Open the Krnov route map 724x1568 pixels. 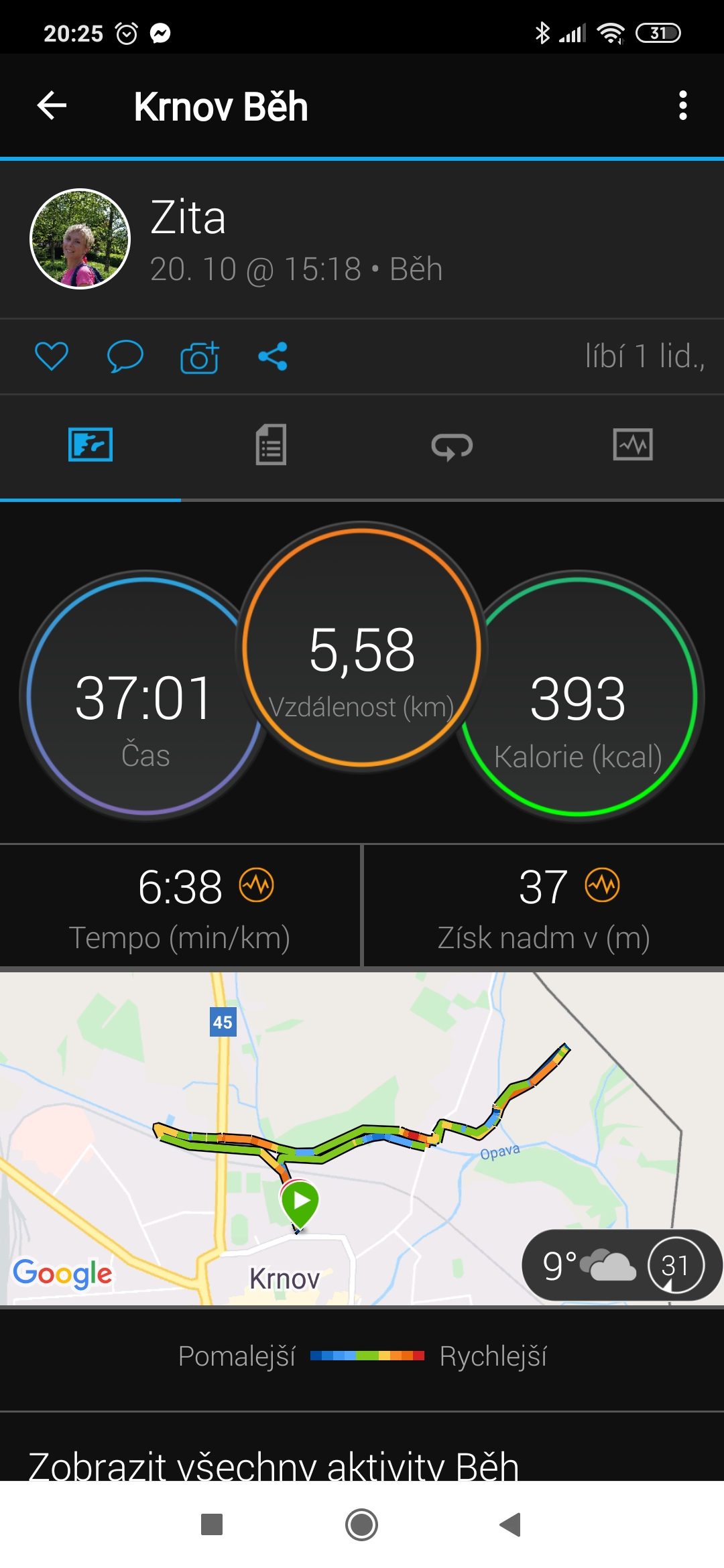point(362,1138)
